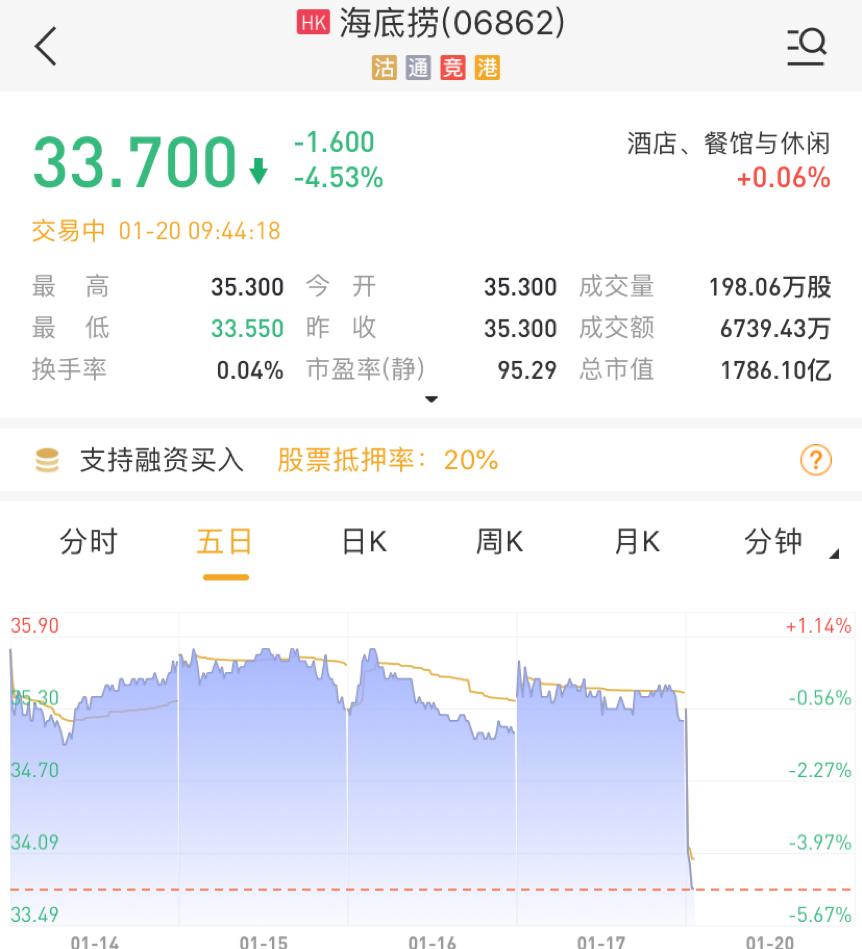
Task: Show the 月K chart tab
Action: point(637,542)
